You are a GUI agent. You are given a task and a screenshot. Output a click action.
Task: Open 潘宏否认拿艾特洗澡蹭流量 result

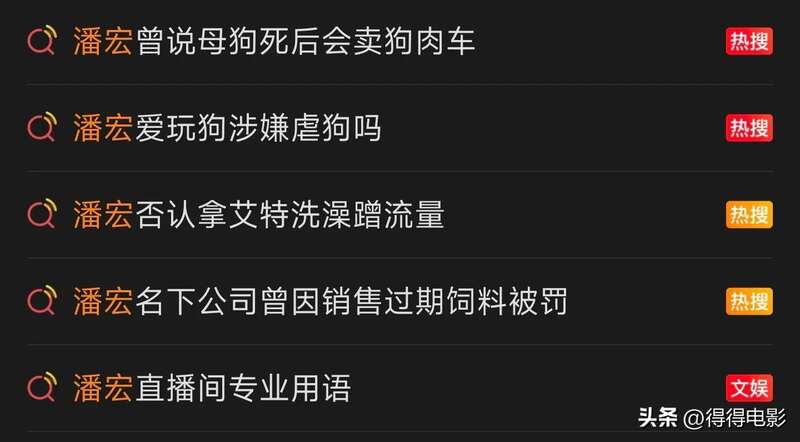coord(259,214)
